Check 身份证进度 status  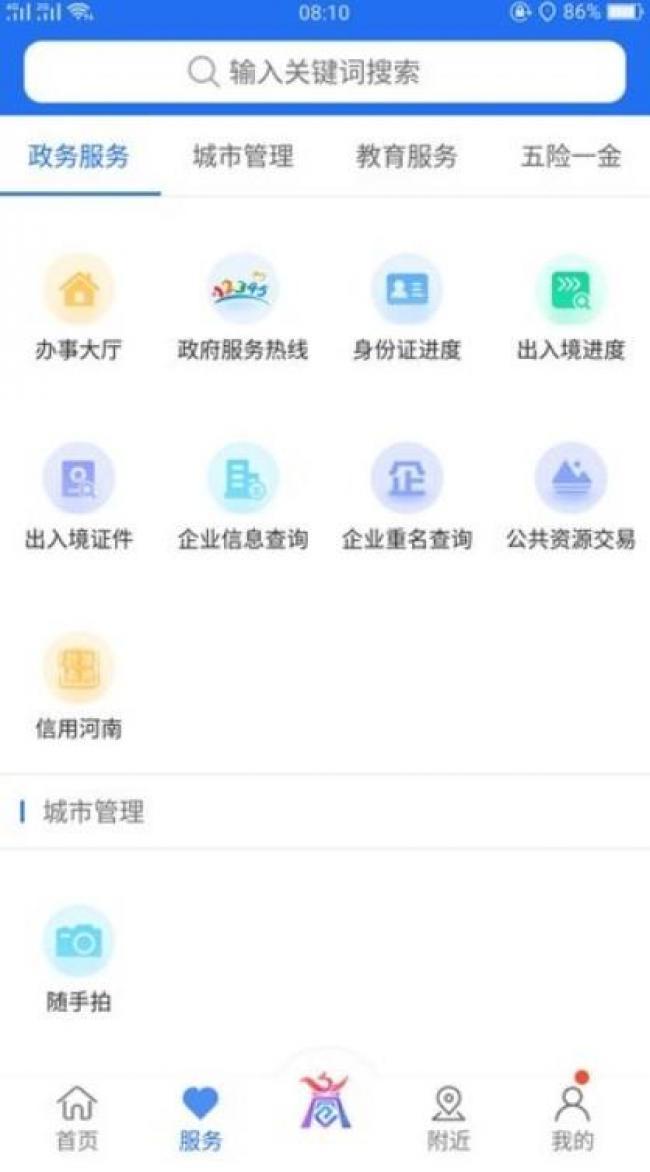407,308
